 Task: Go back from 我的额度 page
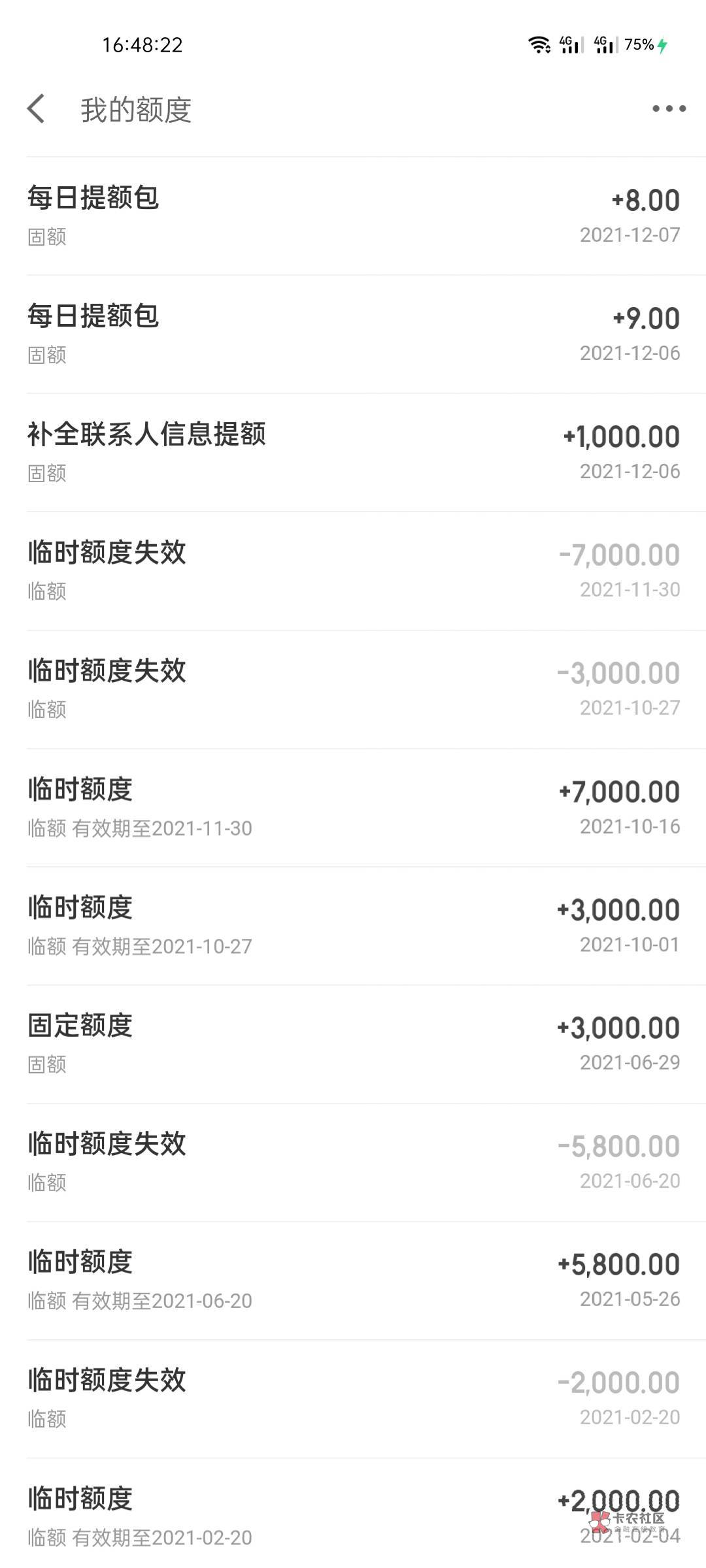[x=37, y=108]
